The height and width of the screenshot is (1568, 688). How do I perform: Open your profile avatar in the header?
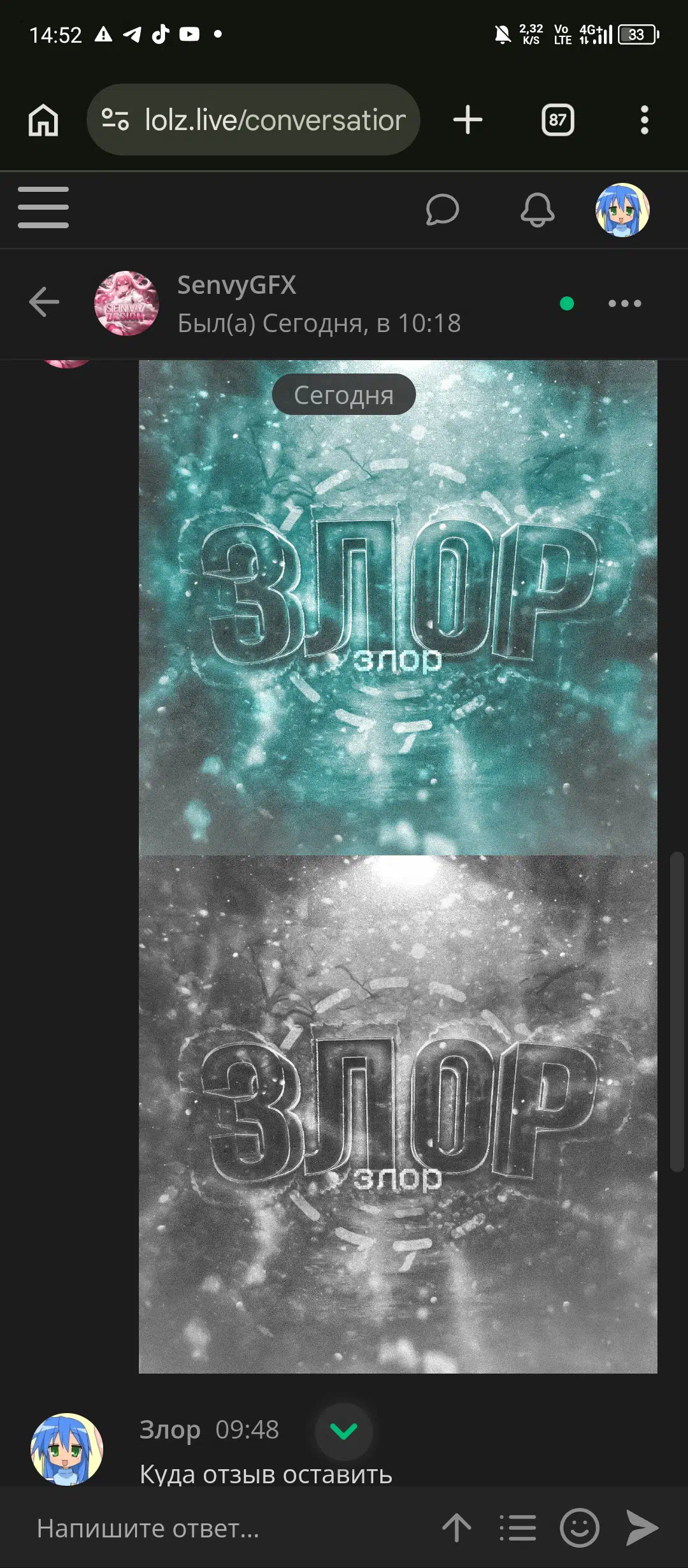pyautogui.click(x=622, y=210)
